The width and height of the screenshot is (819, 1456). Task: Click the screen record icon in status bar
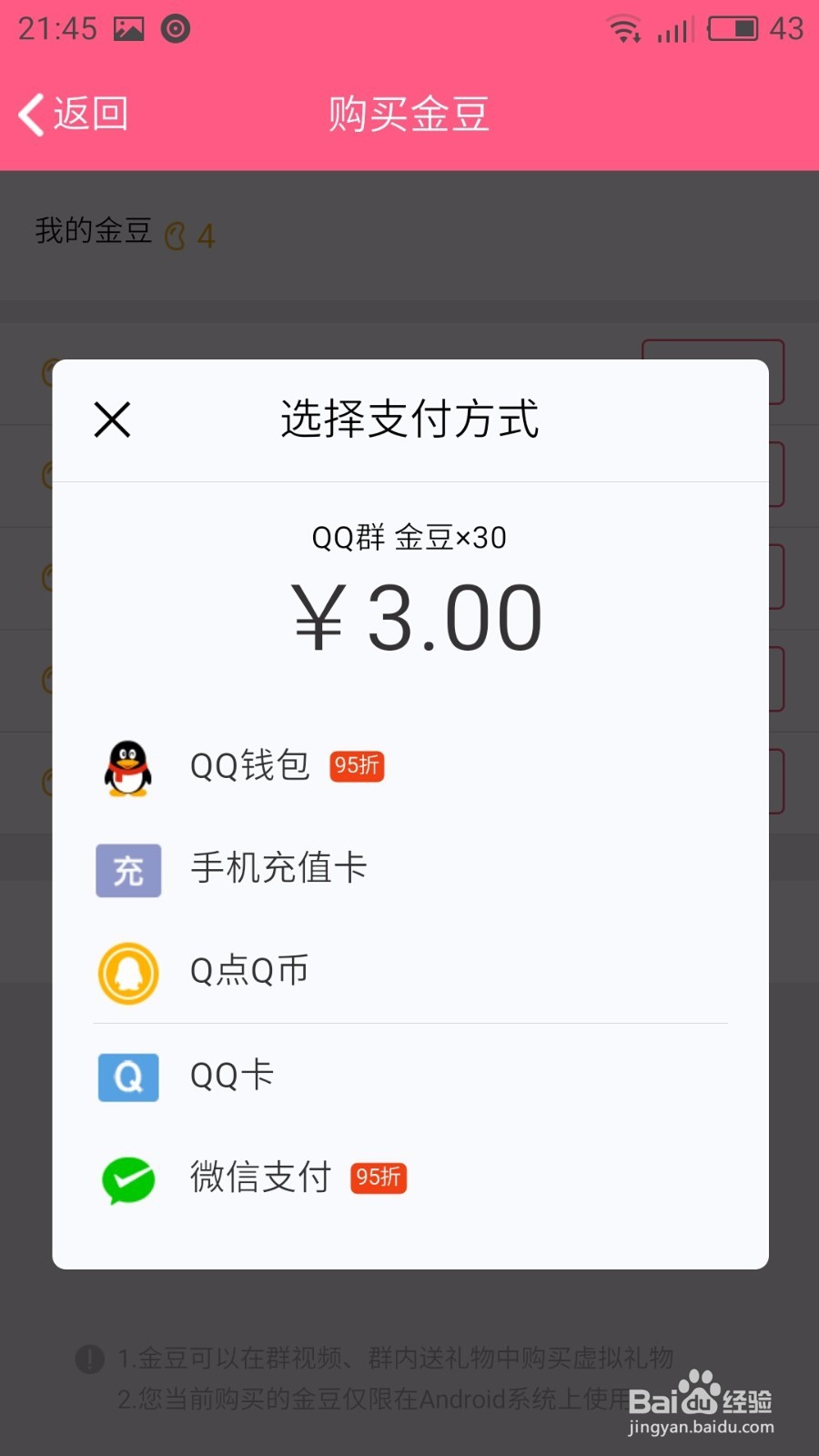(x=175, y=28)
